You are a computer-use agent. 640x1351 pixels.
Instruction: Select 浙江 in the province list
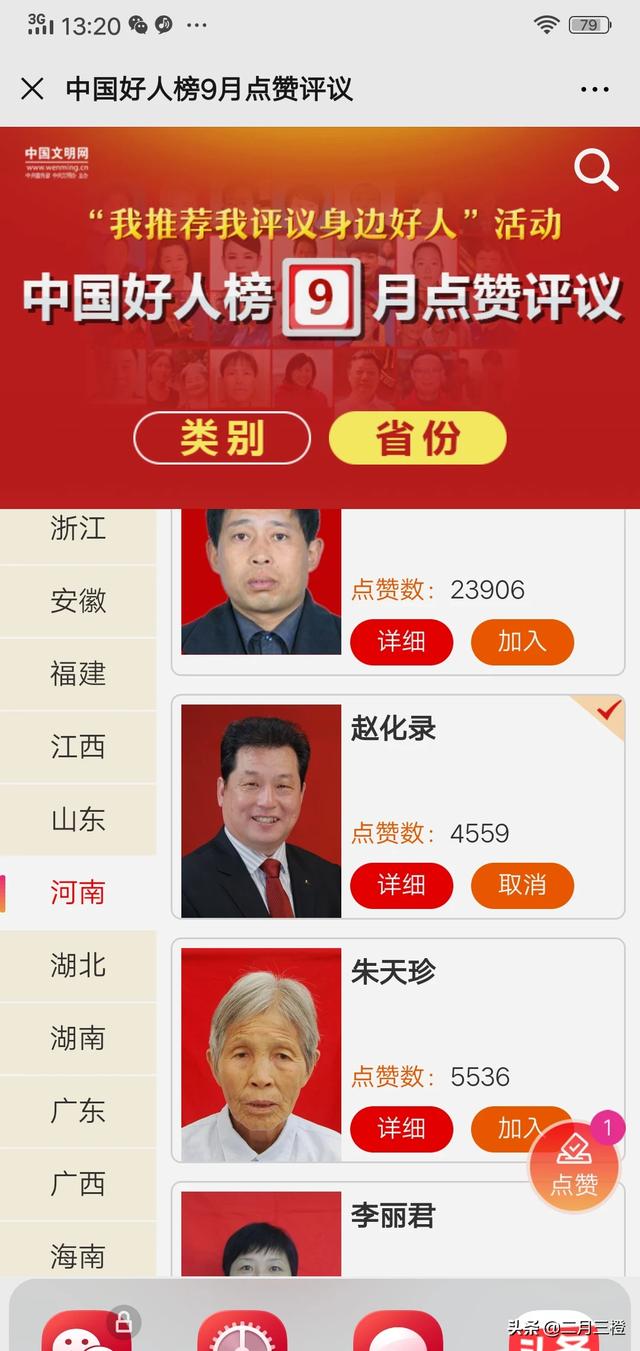[78, 529]
